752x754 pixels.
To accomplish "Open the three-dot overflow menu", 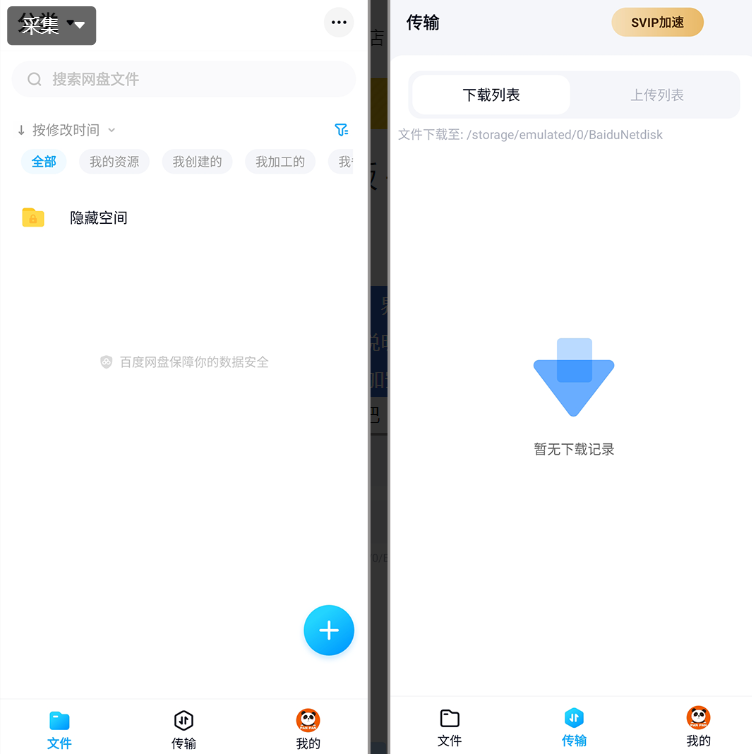I will coord(339,22).
